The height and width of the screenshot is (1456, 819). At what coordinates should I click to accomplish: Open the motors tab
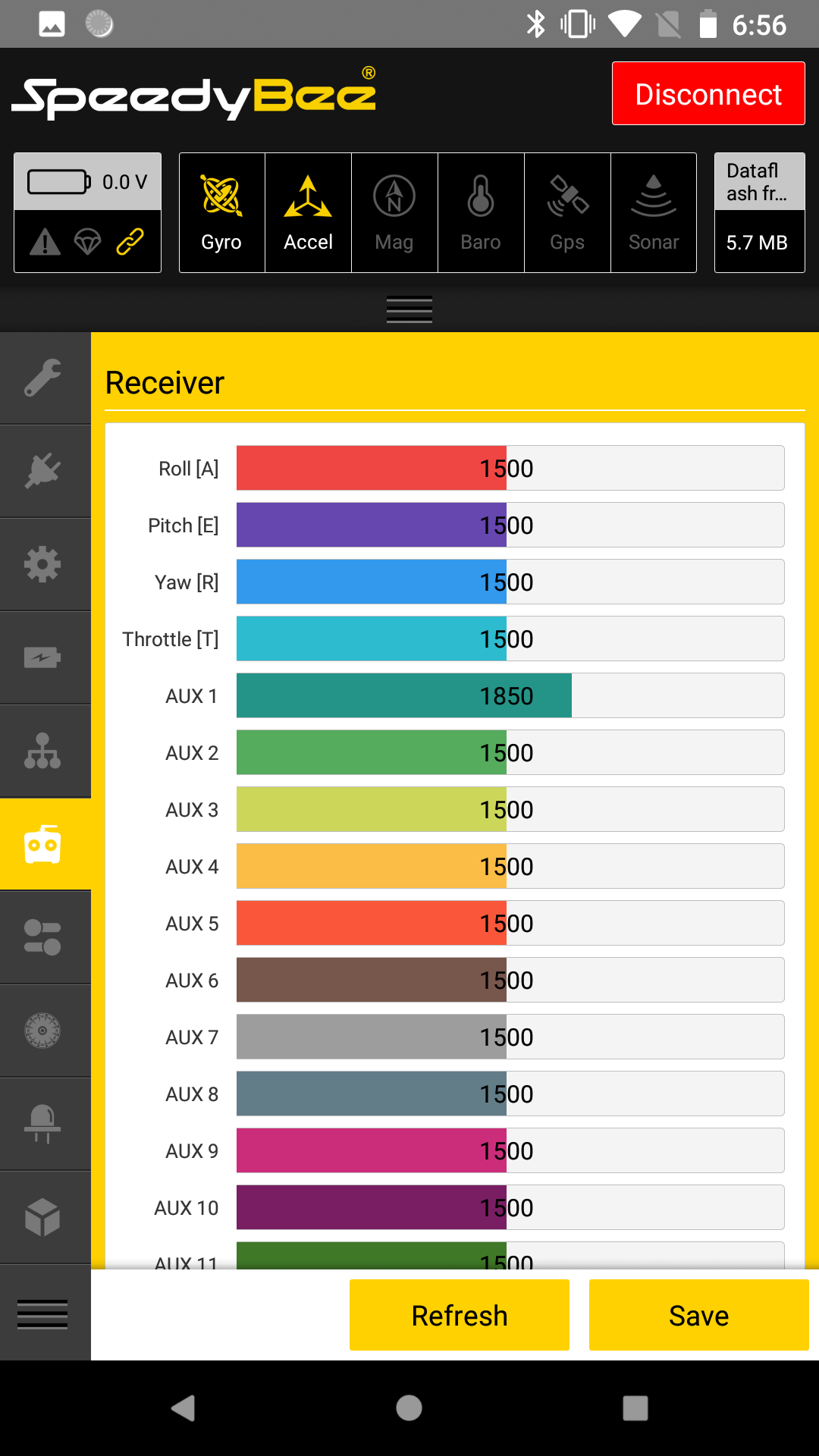point(43,1031)
